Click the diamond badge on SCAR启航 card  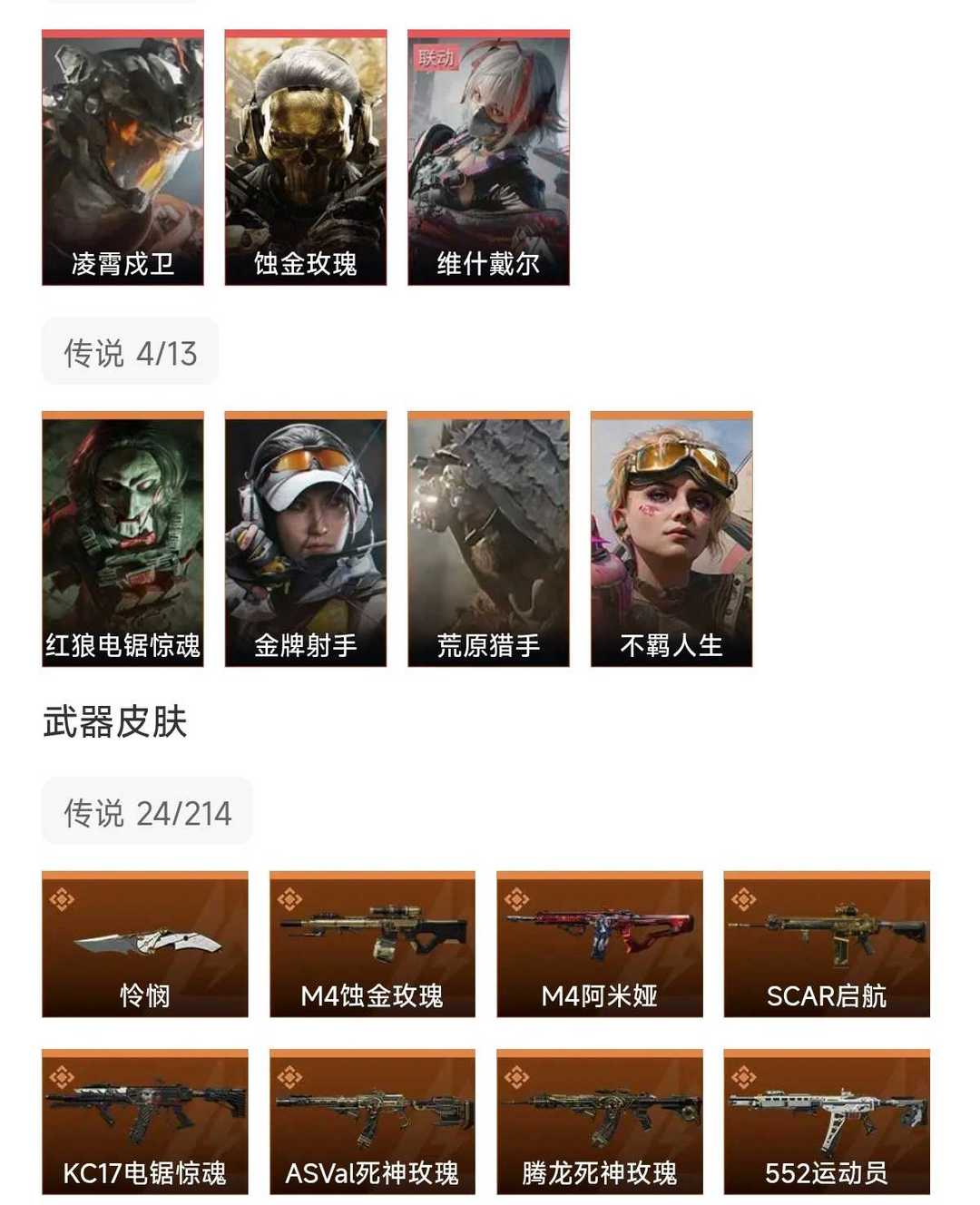(744, 898)
